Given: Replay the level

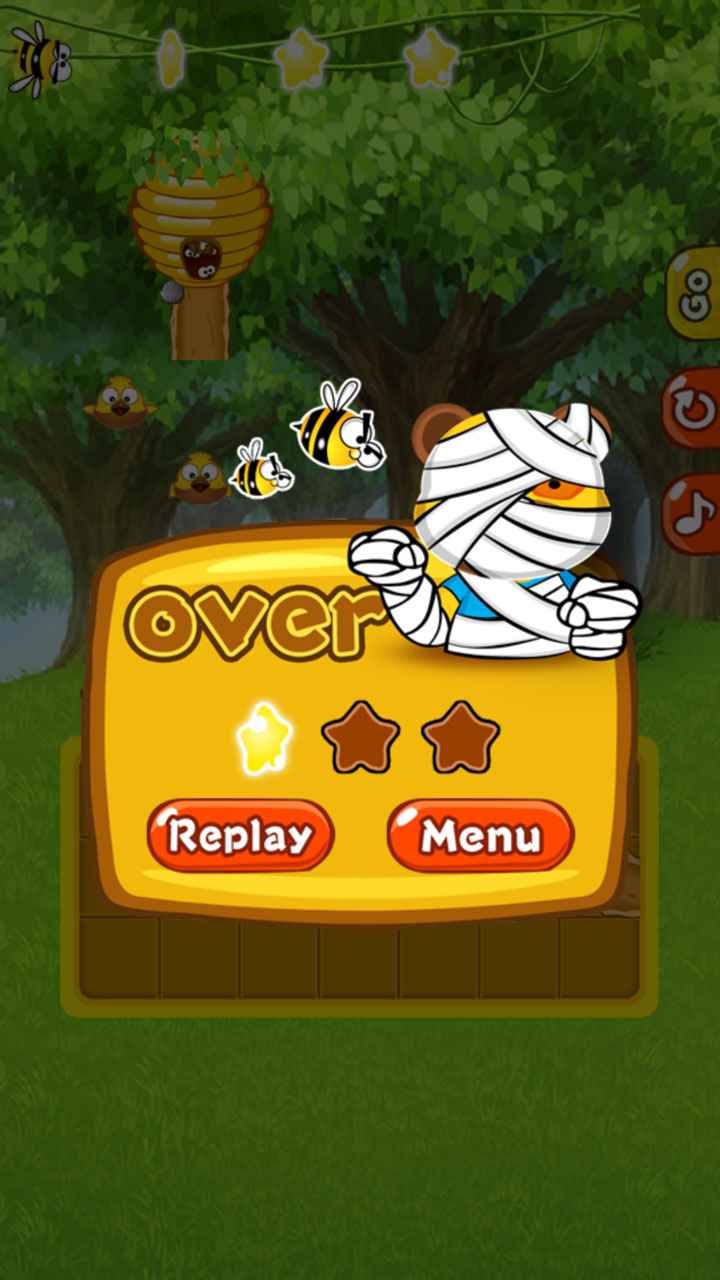Looking at the screenshot, I should coord(240,835).
